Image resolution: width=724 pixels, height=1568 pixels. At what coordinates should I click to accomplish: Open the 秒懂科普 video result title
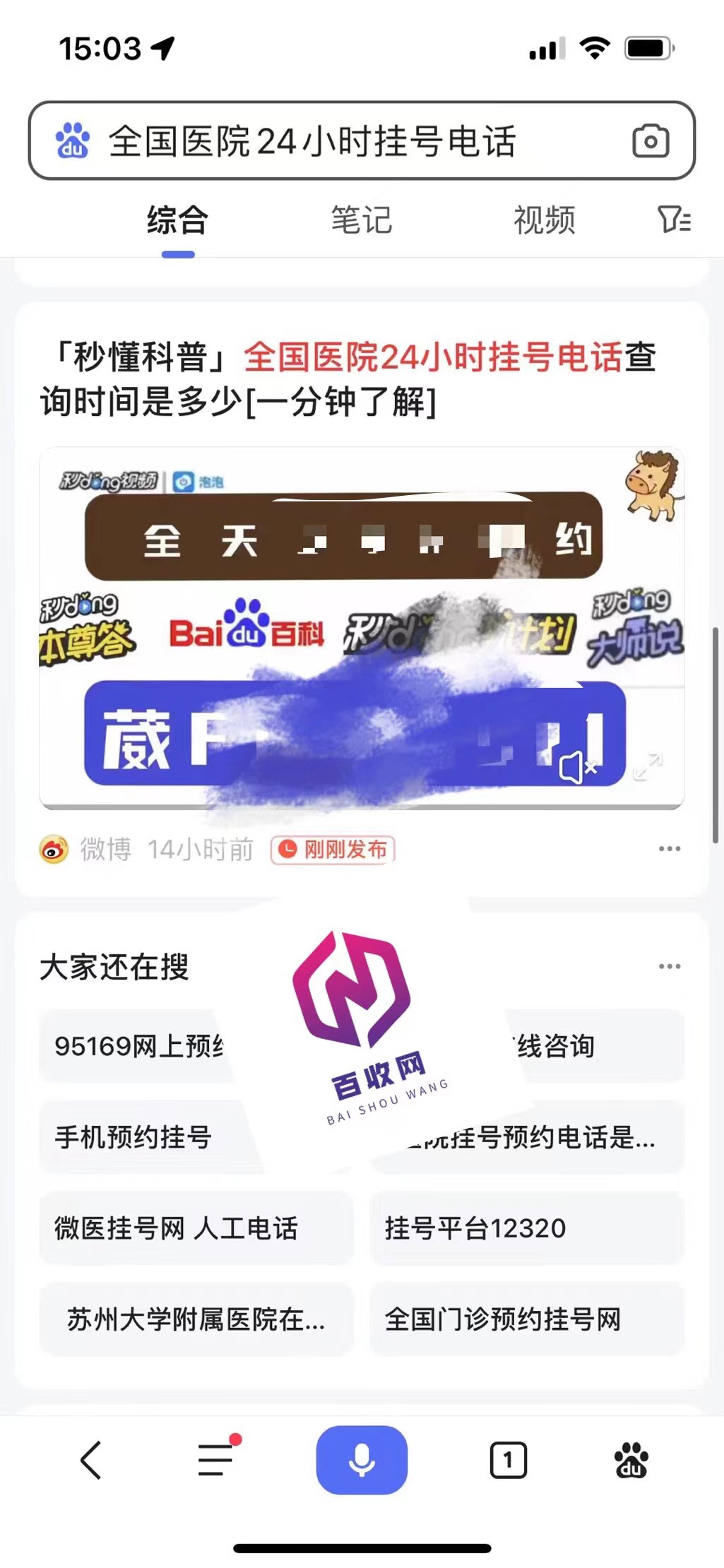point(348,379)
